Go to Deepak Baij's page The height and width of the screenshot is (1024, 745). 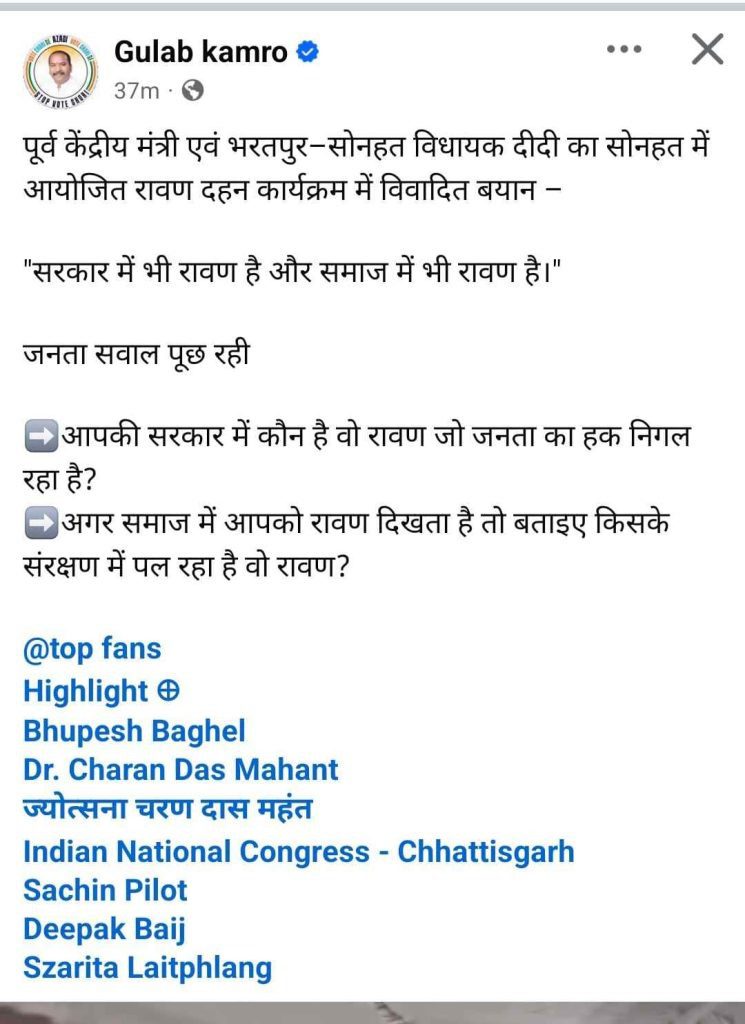[104, 929]
